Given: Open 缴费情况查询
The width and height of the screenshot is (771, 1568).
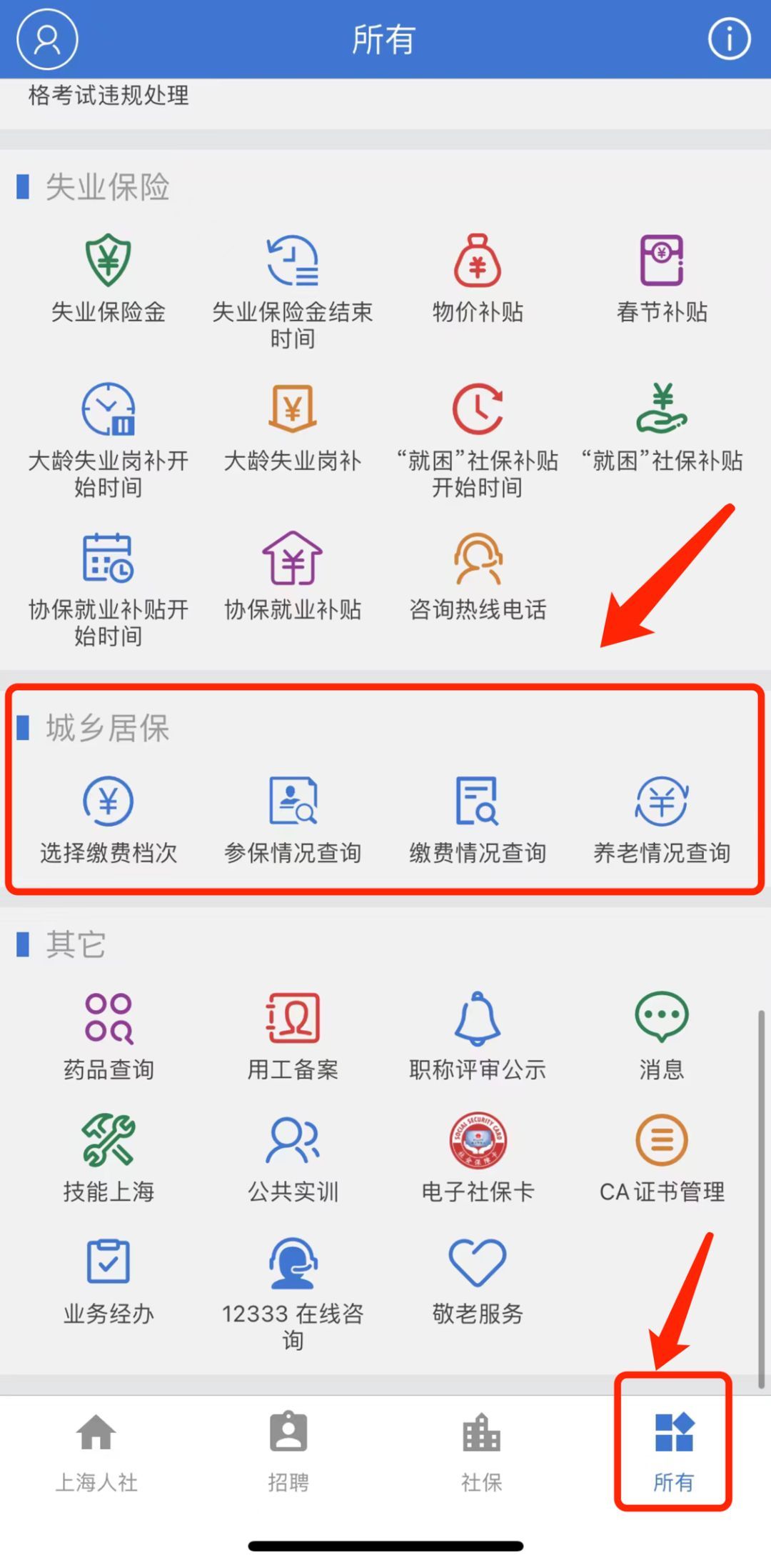Looking at the screenshot, I should [x=478, y=820].
